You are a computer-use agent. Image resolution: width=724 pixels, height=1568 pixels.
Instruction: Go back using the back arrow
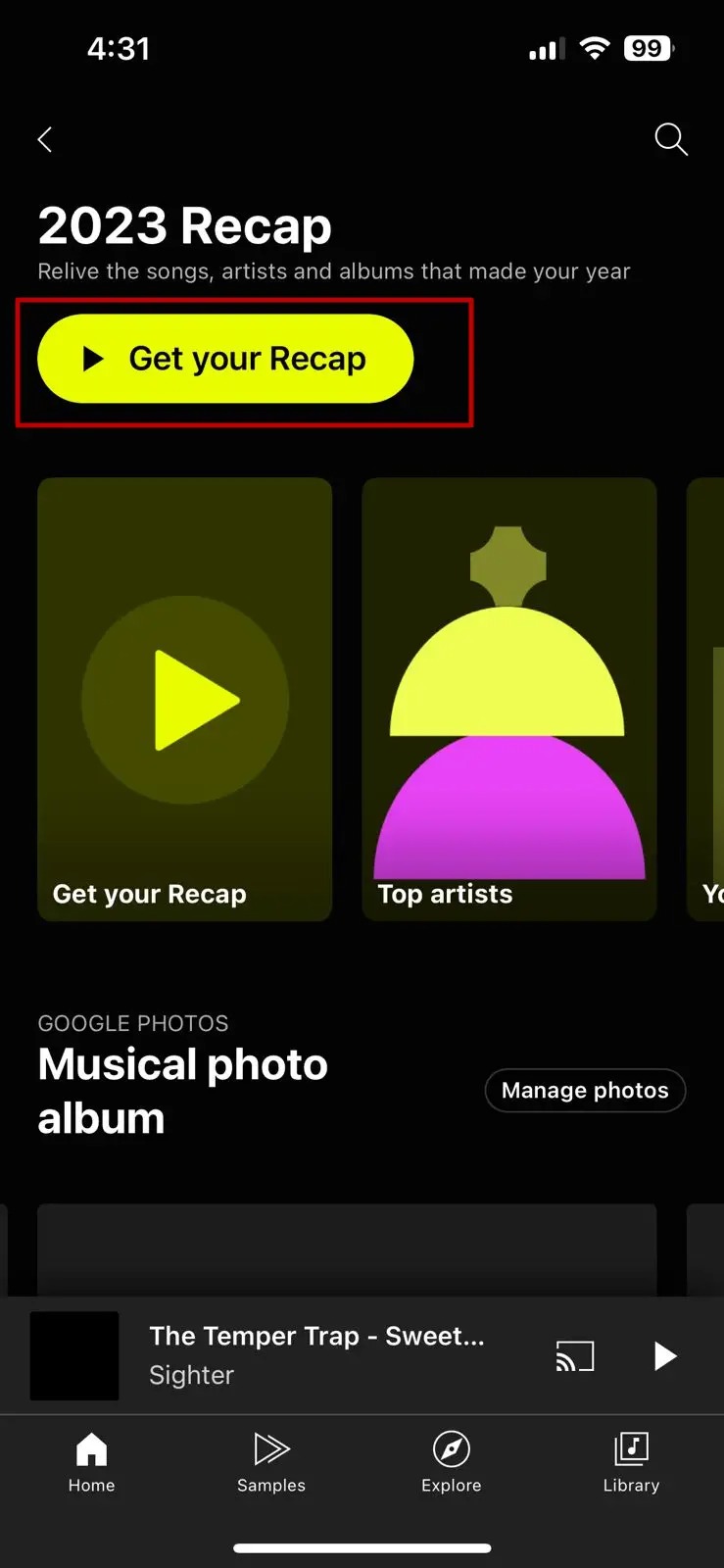pyautogui.click(x=45, y=139)
